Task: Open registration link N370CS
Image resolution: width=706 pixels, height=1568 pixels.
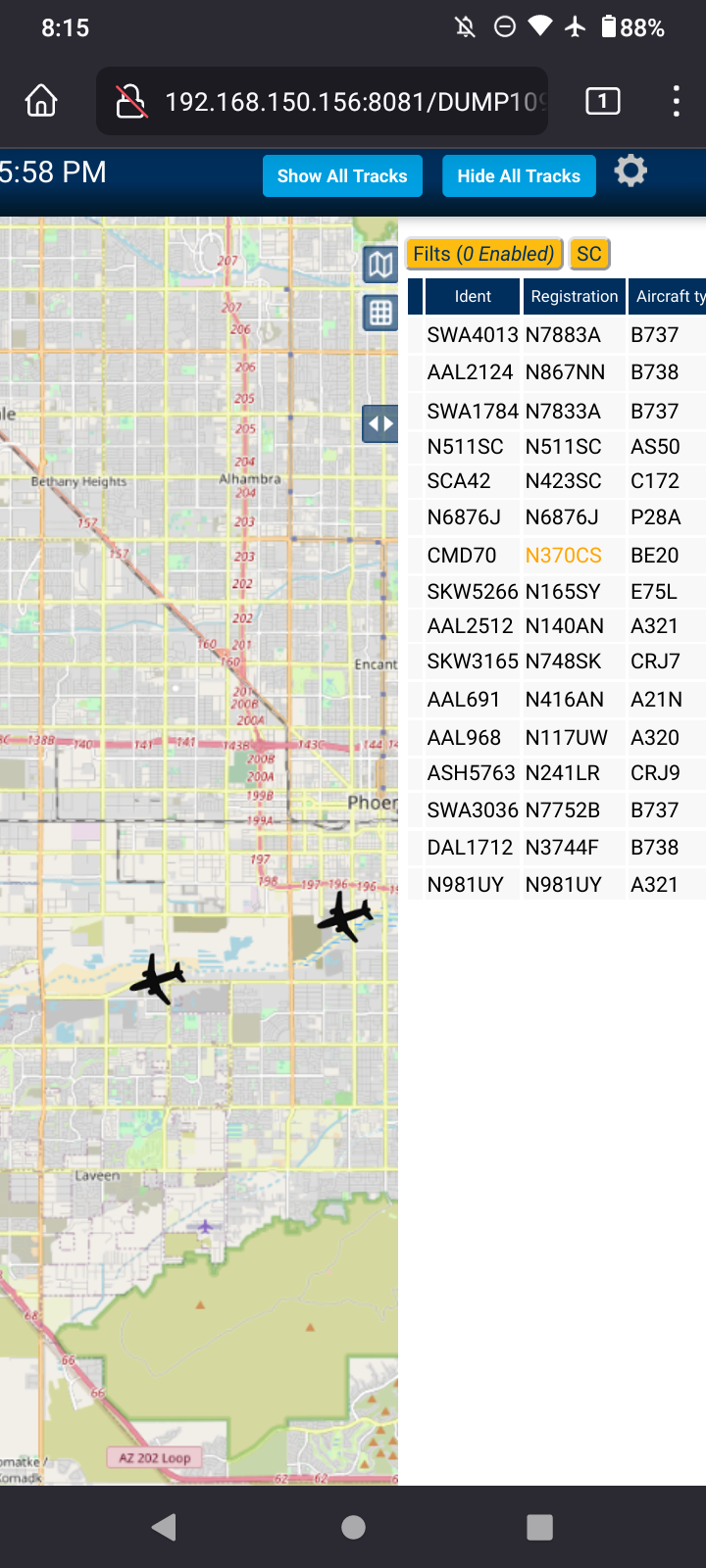Action: click(564, 556)
